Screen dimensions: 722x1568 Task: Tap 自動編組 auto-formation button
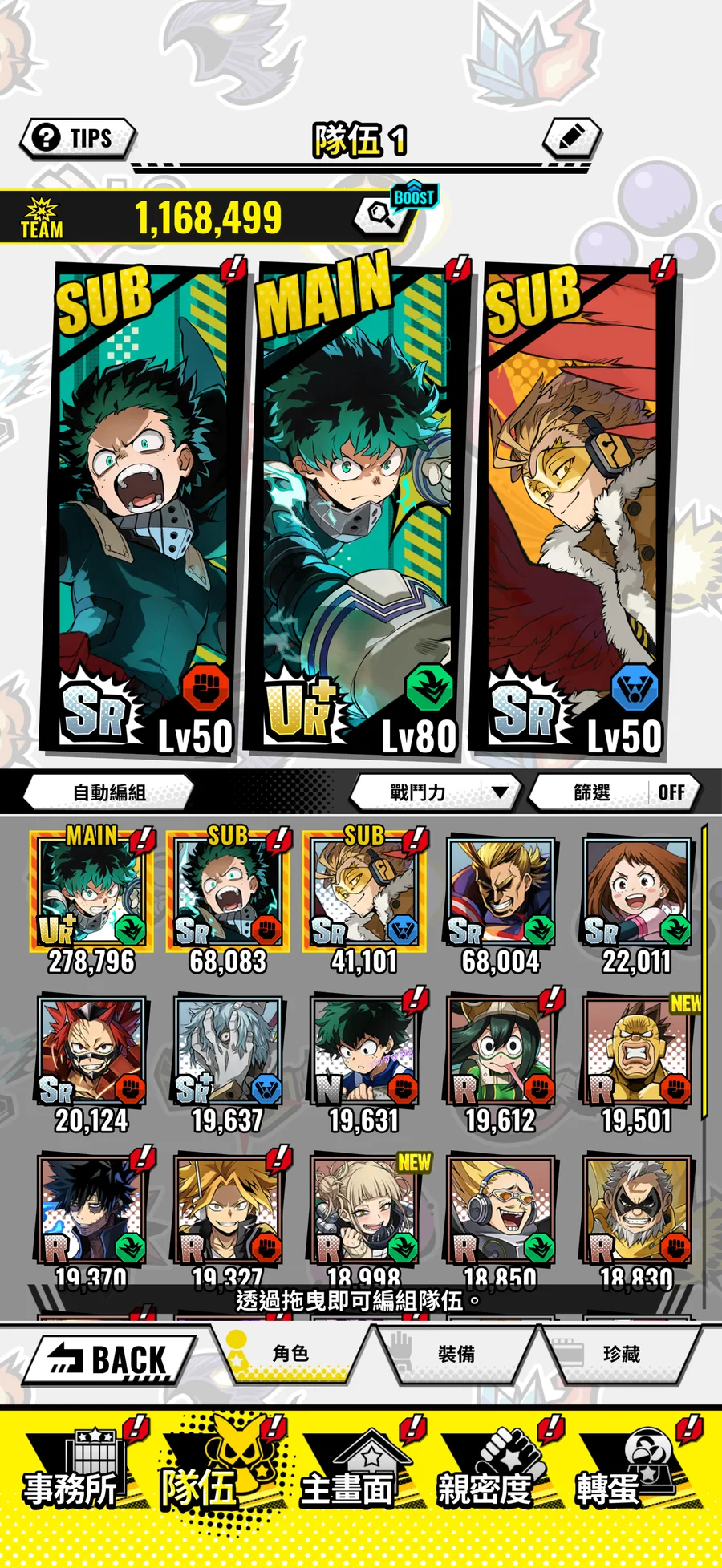(108, 792)
